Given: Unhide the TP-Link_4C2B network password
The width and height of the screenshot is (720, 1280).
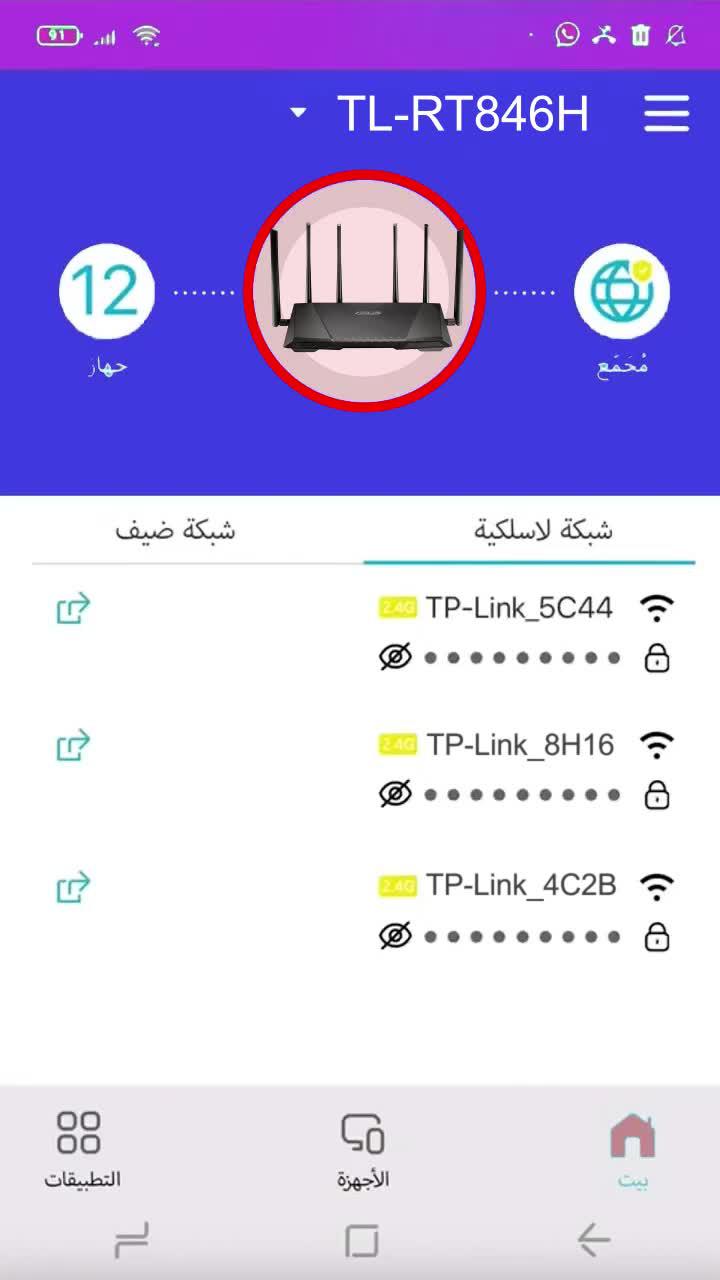Looking at the screenshot, I should [395, 936].
